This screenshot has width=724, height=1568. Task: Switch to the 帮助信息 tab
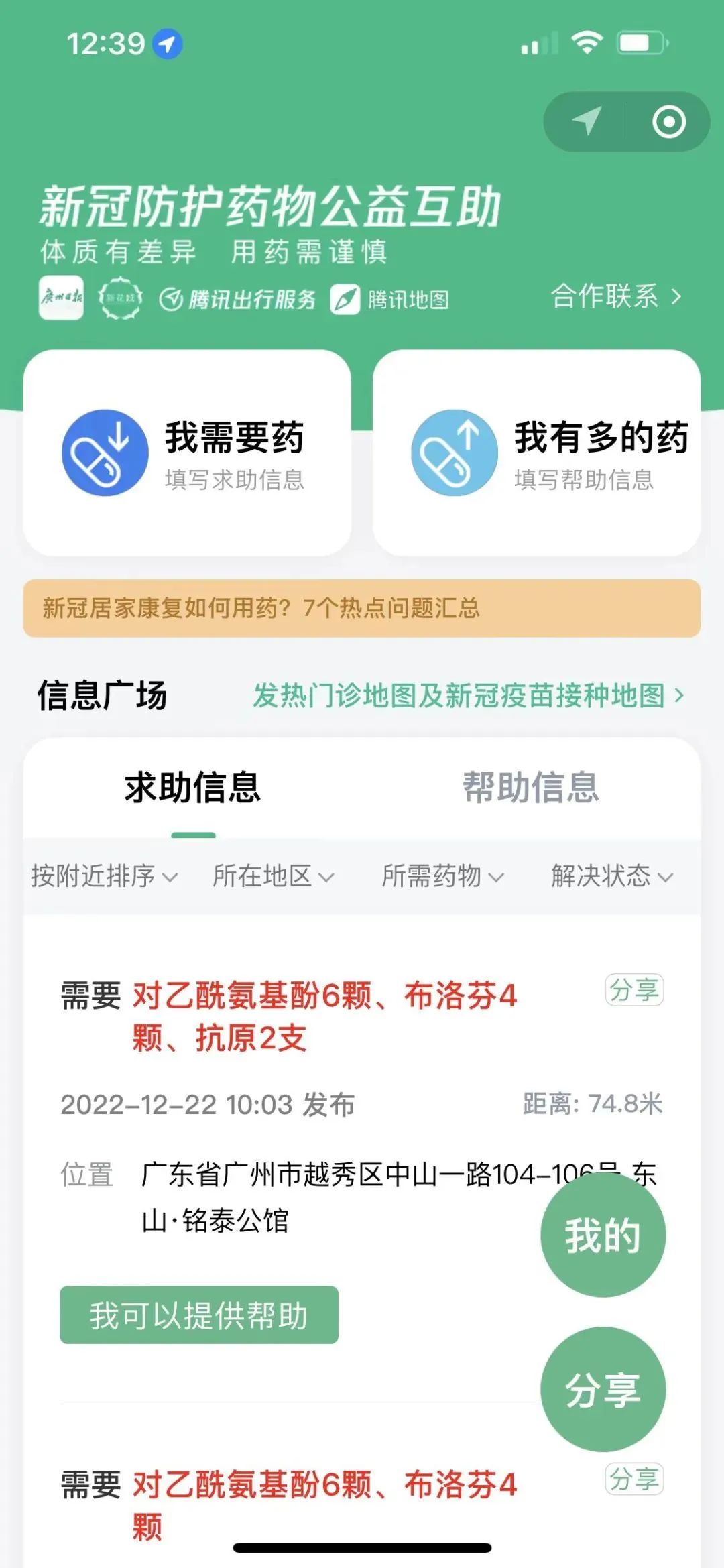point(531,788)
